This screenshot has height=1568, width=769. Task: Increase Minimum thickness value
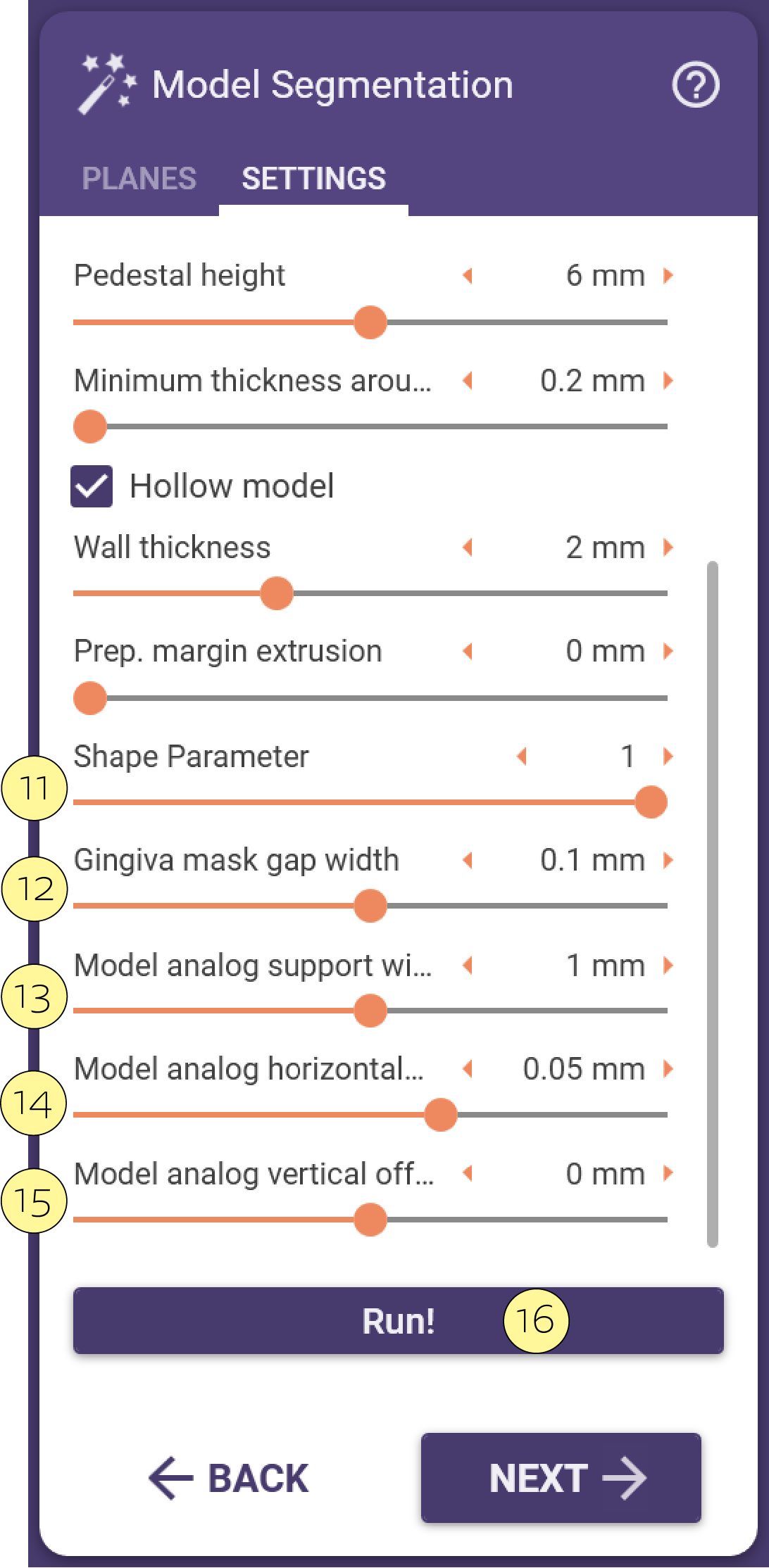(668, 381)
